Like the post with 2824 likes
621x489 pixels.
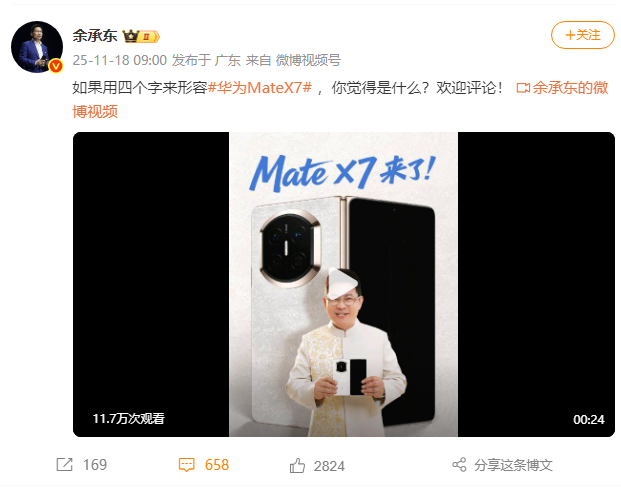point(316,465)
